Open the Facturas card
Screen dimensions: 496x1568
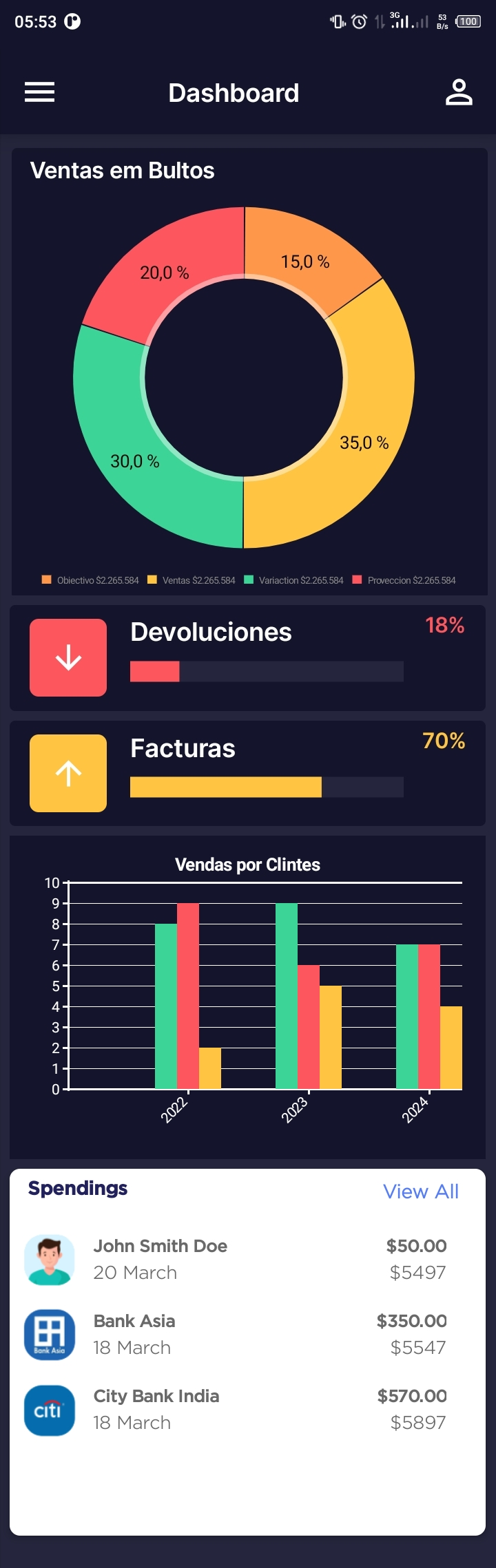click(247, 773)
